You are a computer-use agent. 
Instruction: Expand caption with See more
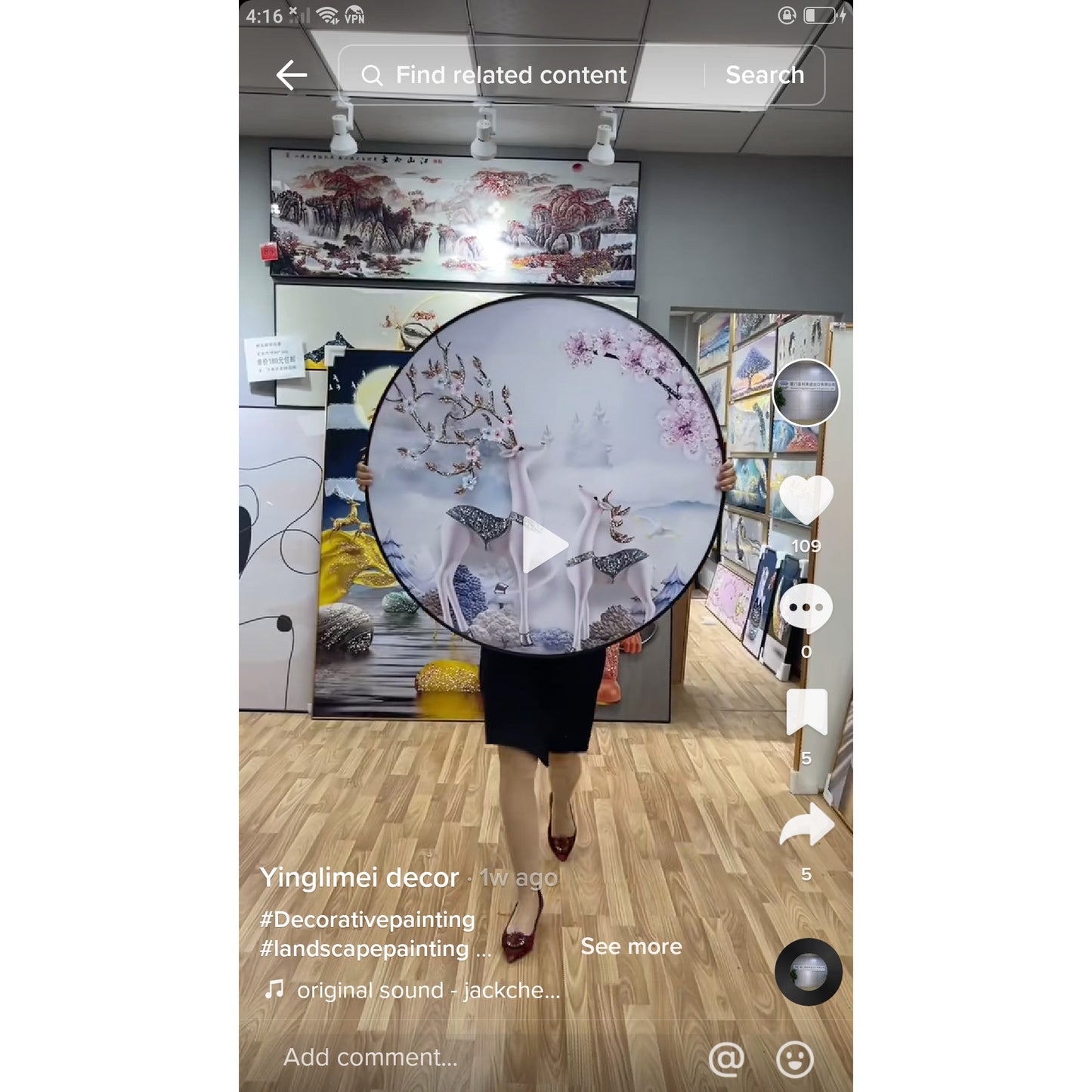click(631, 947)
